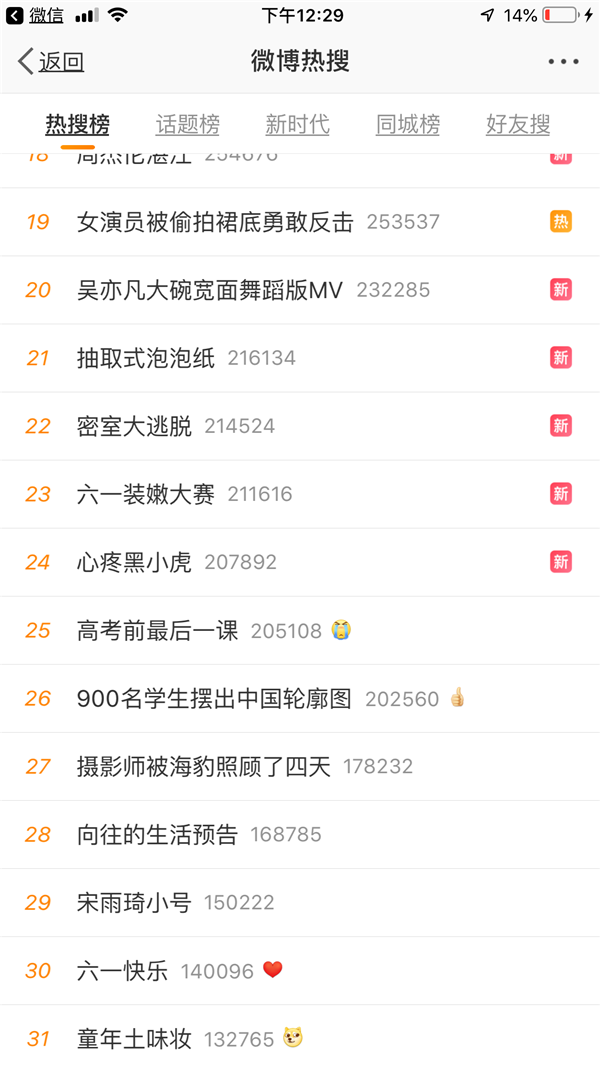
Task: Open the 六一快乐 topic
Action: [300, 971]
